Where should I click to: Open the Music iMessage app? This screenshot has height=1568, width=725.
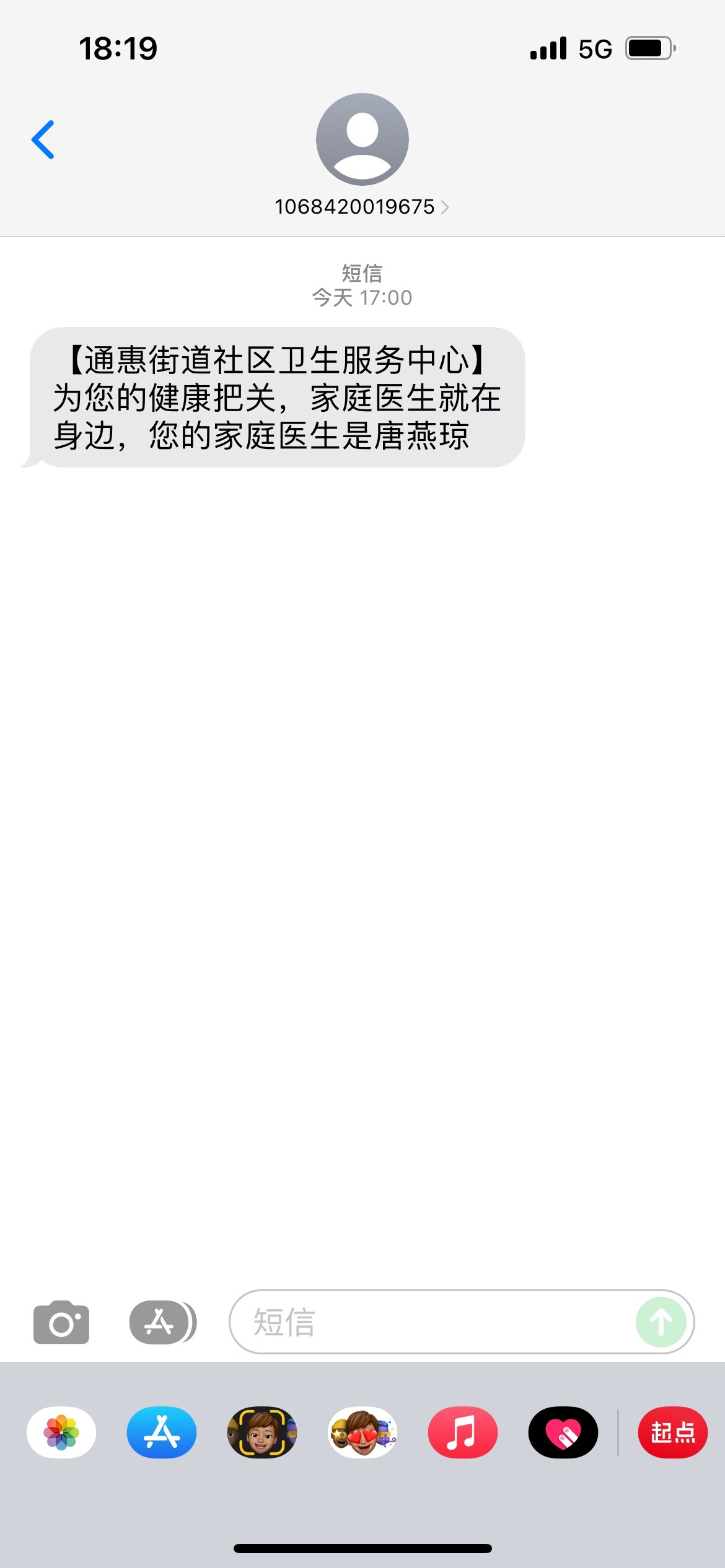coord(463,1432)
